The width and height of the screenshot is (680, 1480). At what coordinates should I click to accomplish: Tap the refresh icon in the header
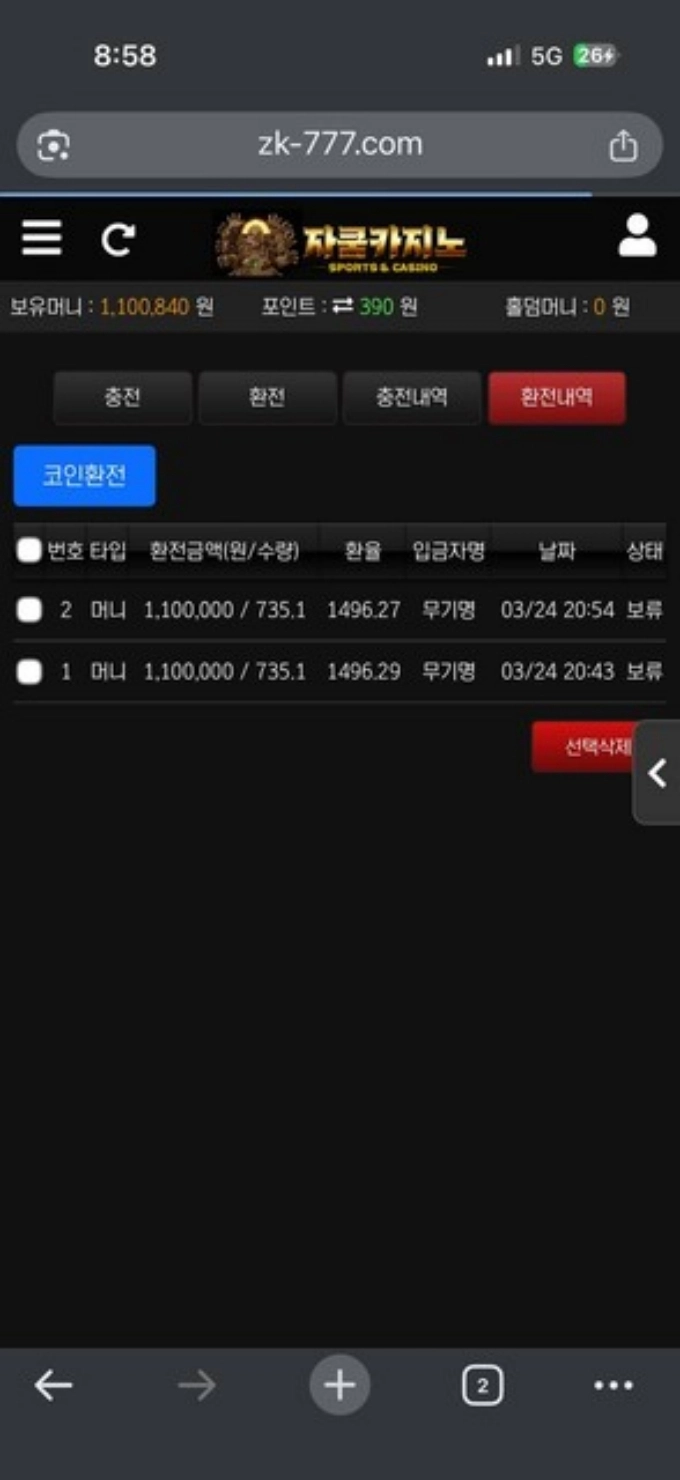tap(118, 239)
